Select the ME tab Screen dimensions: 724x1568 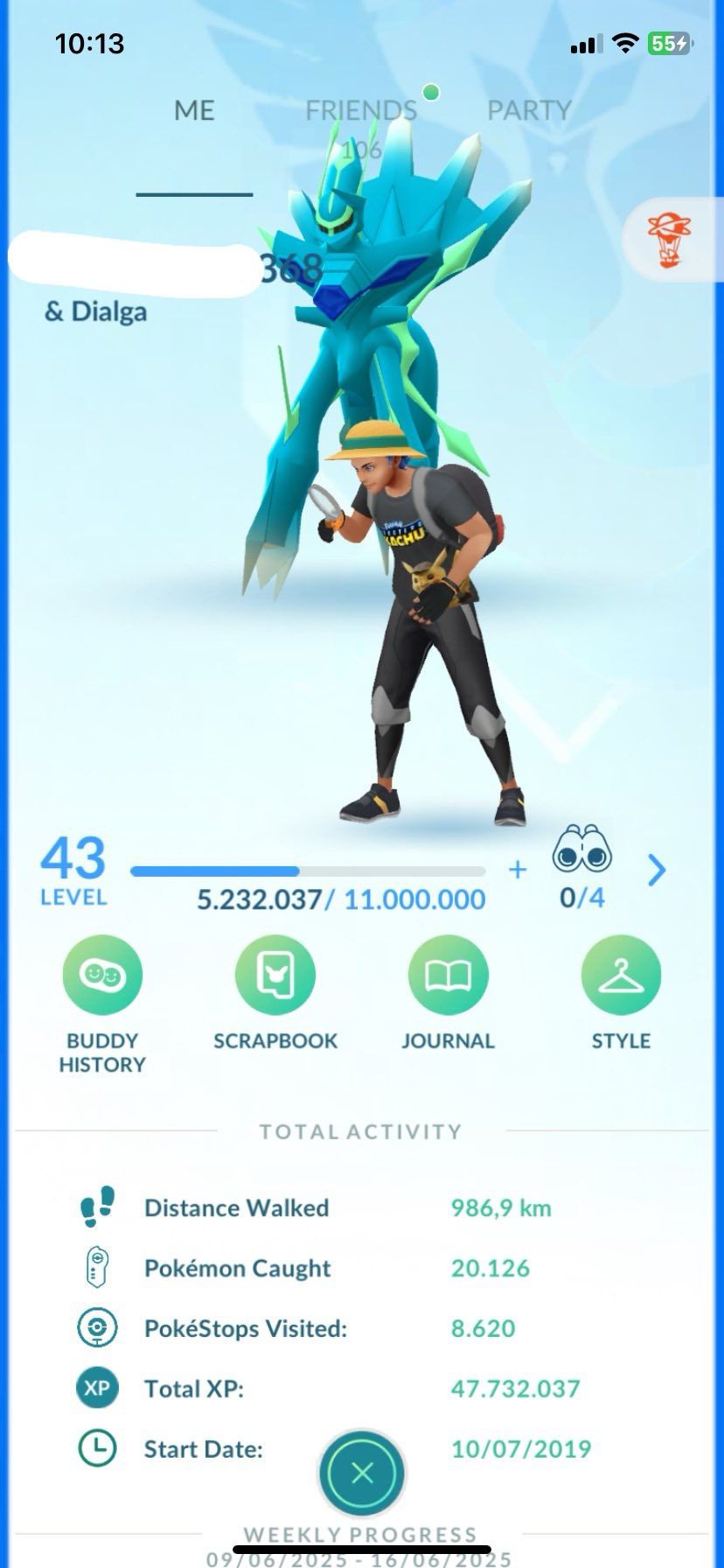(194, 110)
